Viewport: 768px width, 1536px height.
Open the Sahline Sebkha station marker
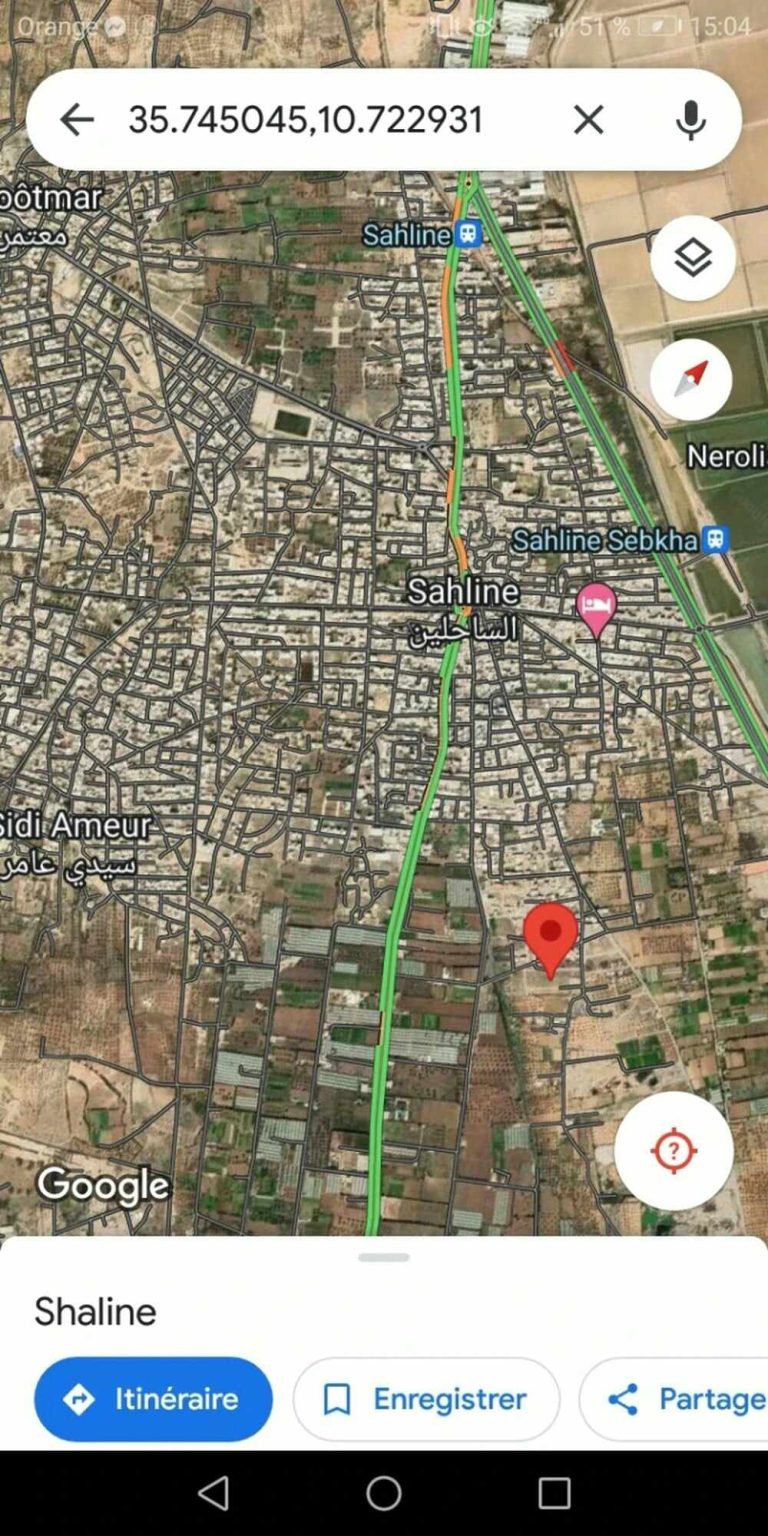pyautogui.click(x=714, y=541)
